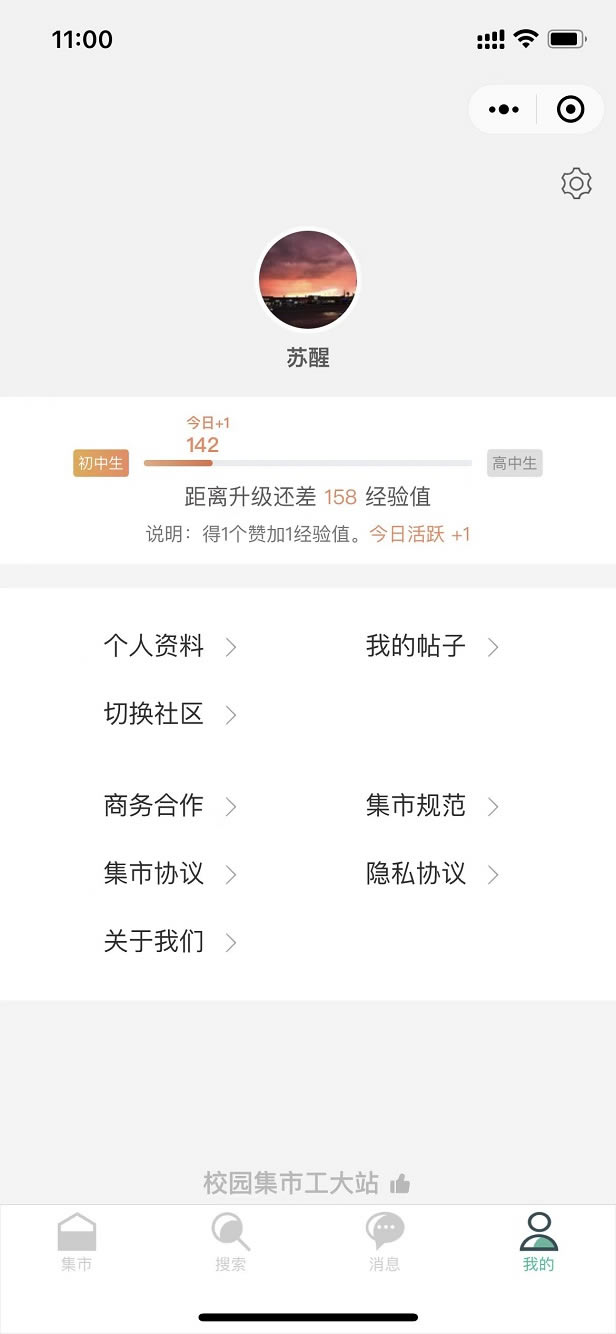The image size is (616, 1334).
Task: Read the 集市协议 market agreement
Action: [x=169, y=874]
